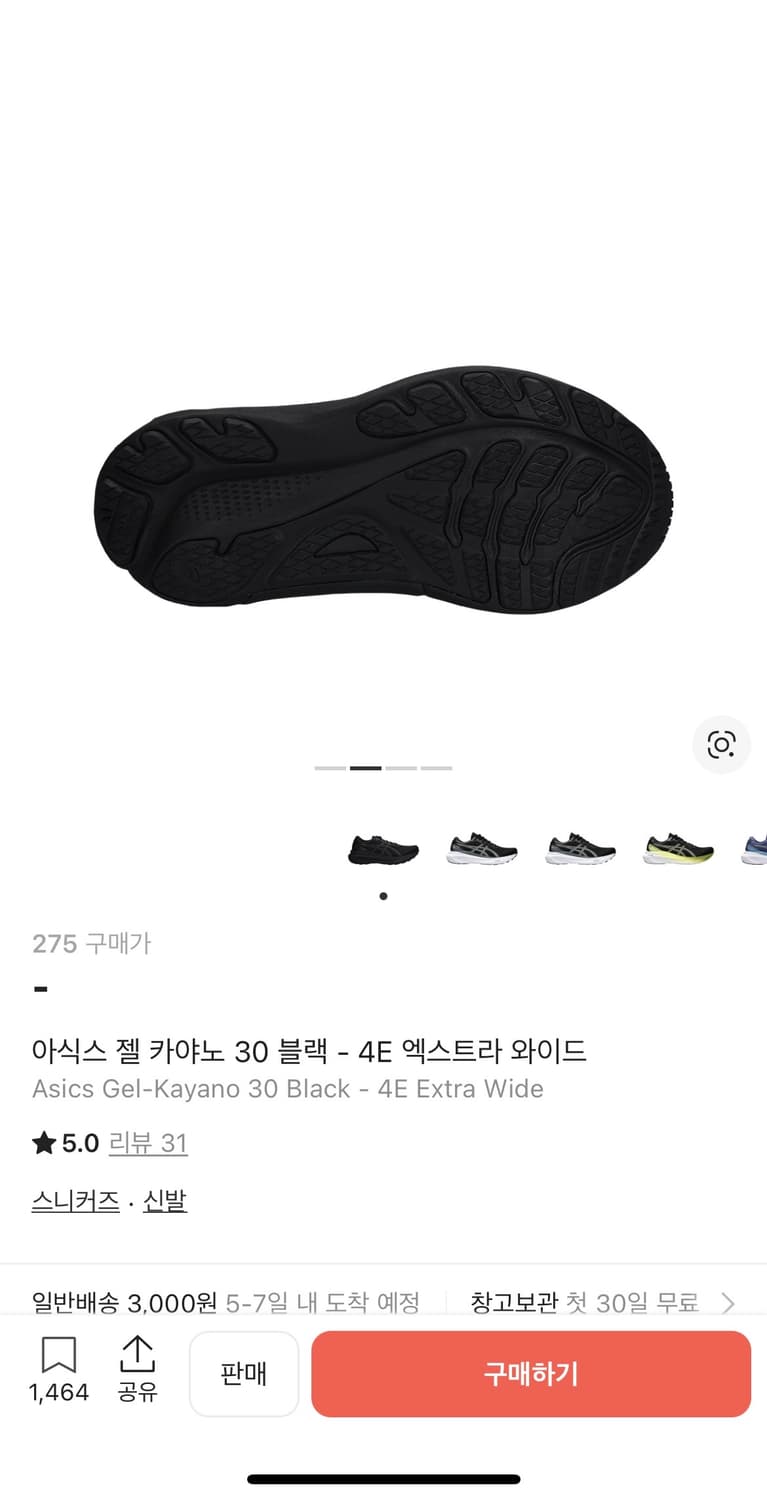Screen dimensions: 767x1500
Task: Select the black-white colorway thumbnail
Action: [580, 845]
